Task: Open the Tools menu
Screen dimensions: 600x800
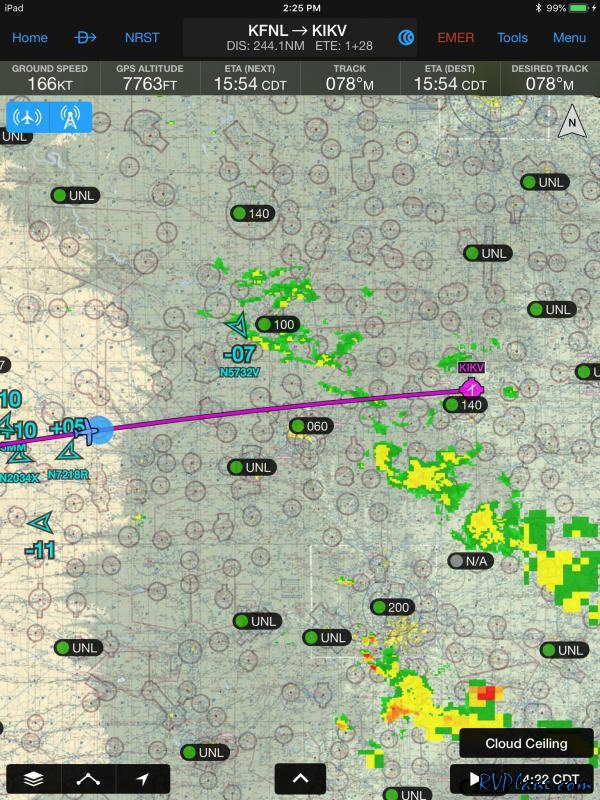Action: 512,38
